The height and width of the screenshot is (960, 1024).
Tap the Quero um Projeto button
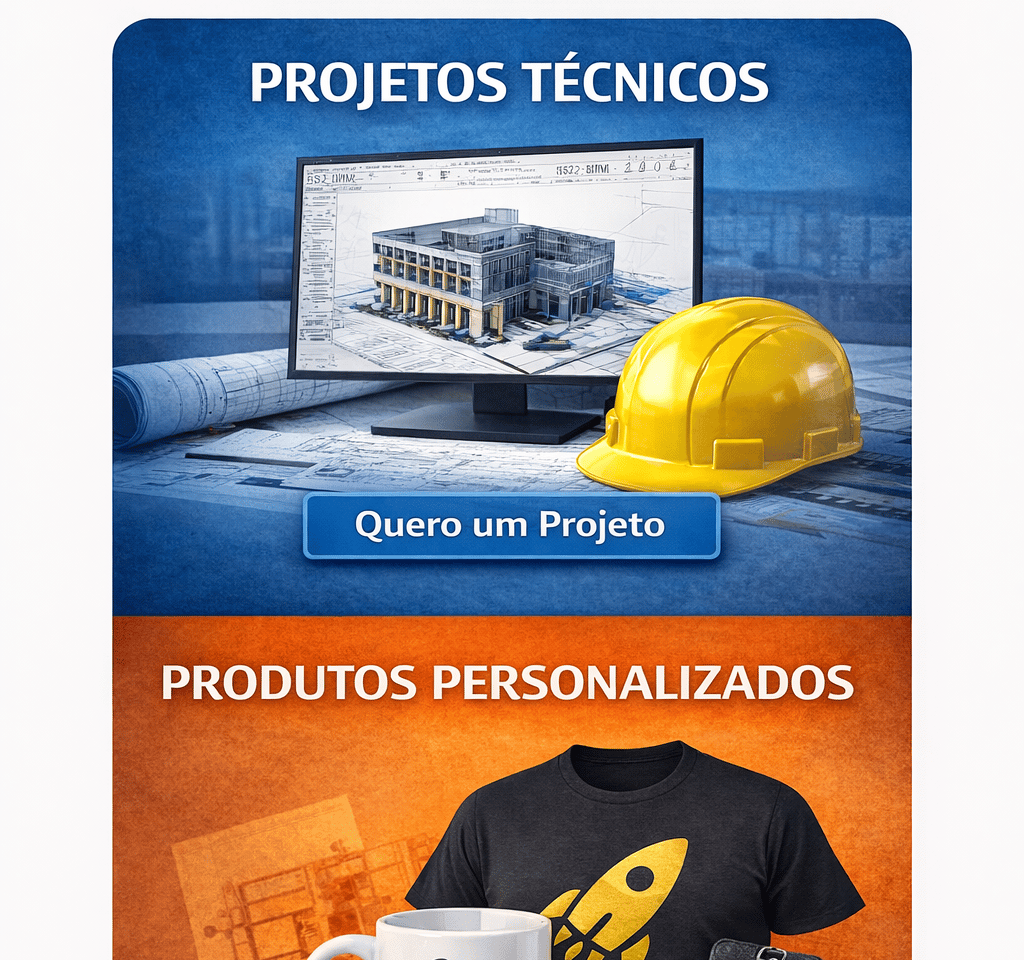[511, 525]
